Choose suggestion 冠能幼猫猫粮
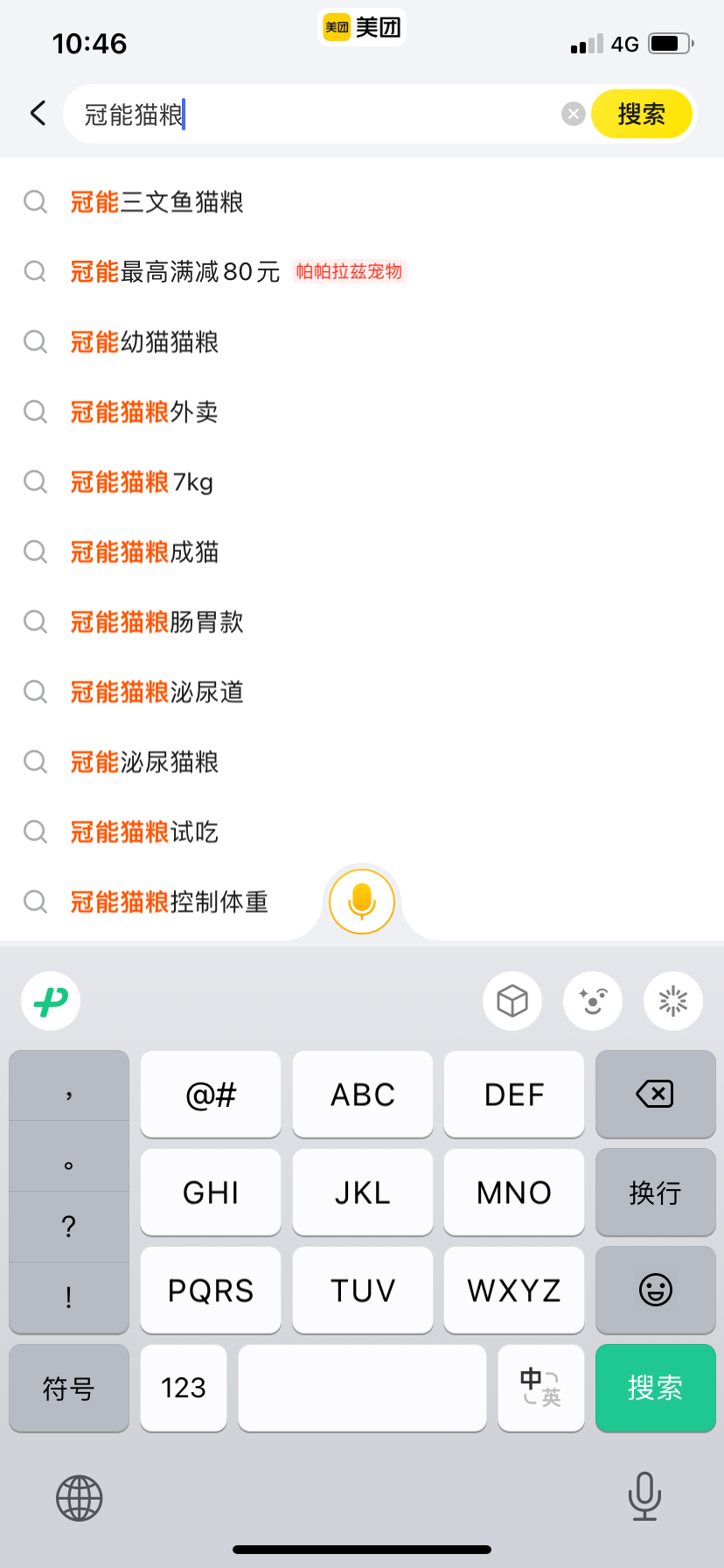This screenshot has width=724, height=1568. coord(145,342)
